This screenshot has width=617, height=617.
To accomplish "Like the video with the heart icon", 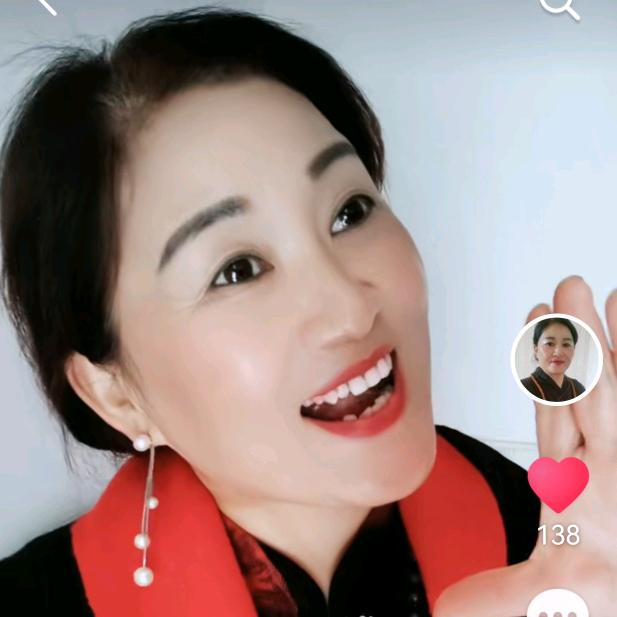I will tap(558, 485).
